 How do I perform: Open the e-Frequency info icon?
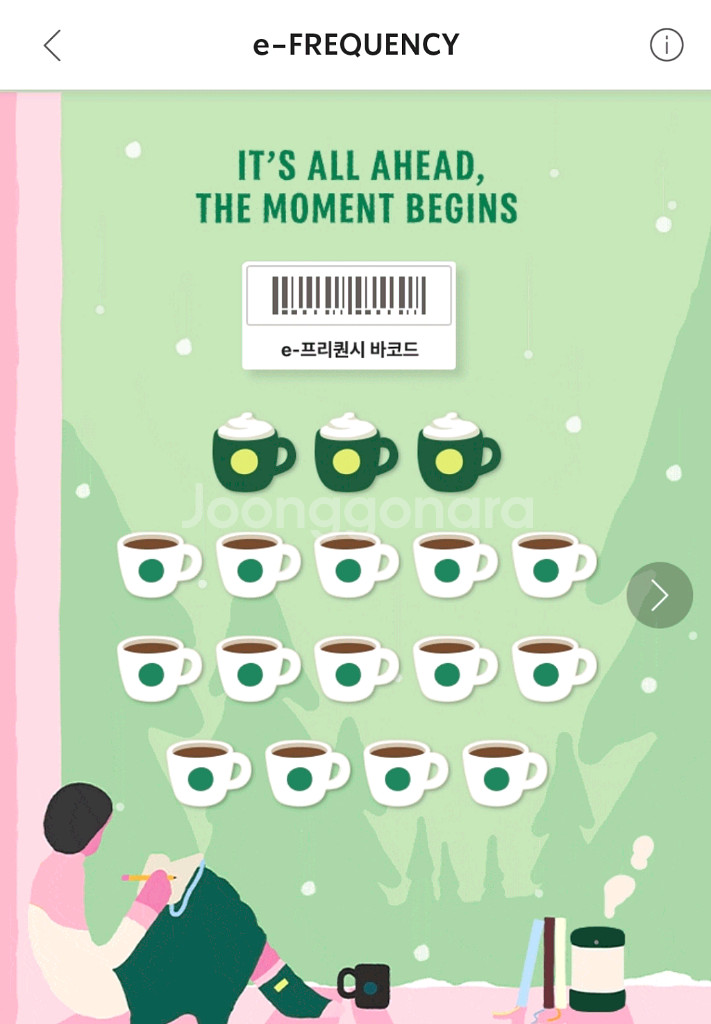pos(666,45)
